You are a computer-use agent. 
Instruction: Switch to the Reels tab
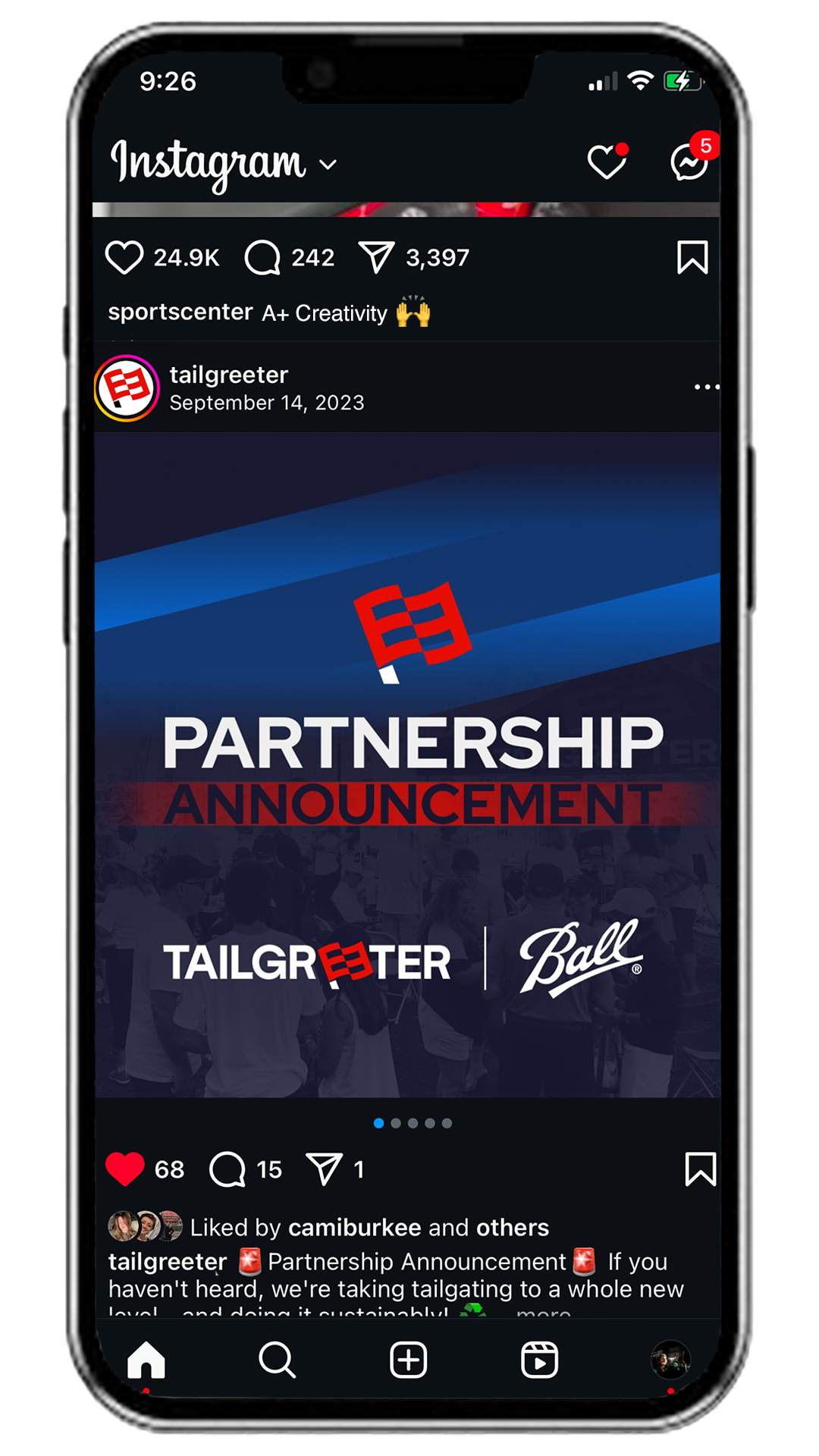(x=539, y=1360)
